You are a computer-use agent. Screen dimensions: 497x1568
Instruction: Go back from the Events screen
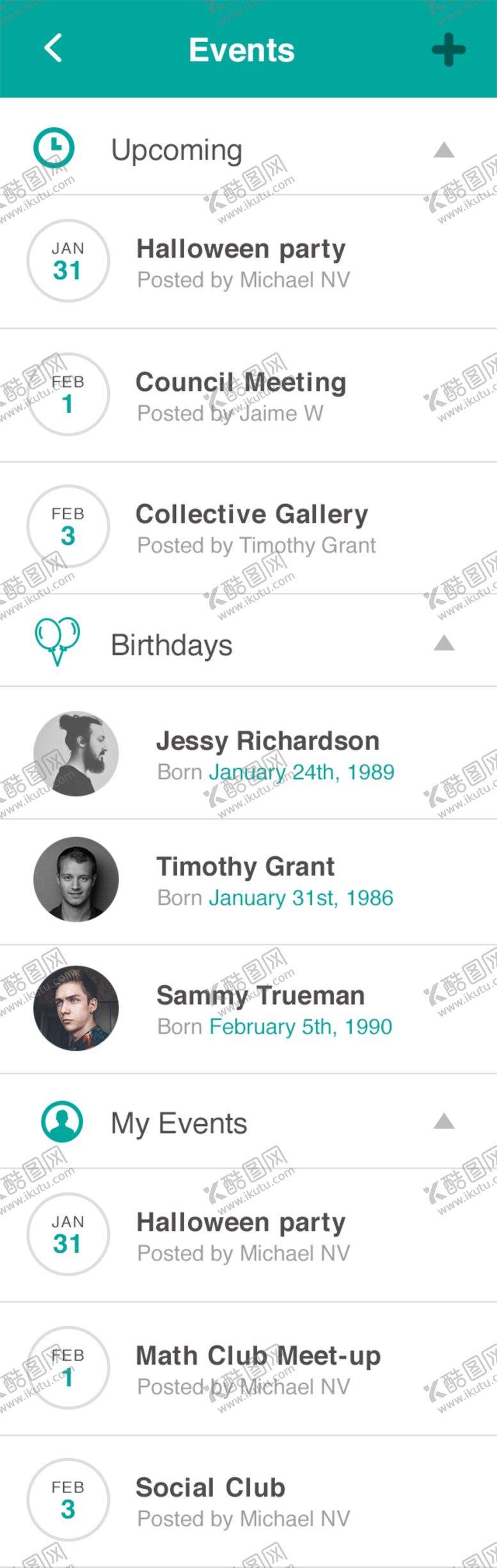coord(54,49)
